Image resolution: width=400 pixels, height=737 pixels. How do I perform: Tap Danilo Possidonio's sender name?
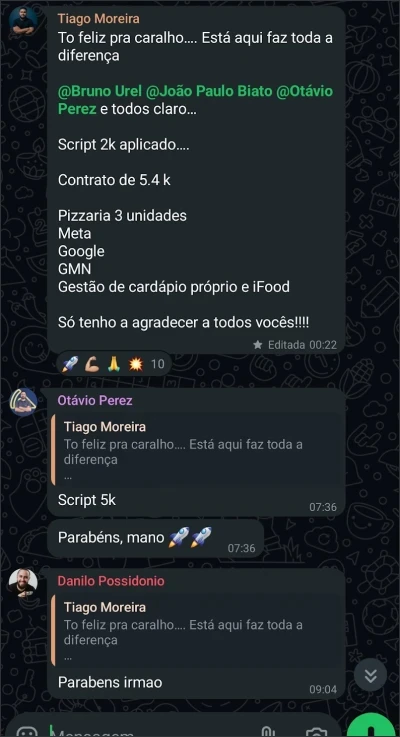[111, 581]
